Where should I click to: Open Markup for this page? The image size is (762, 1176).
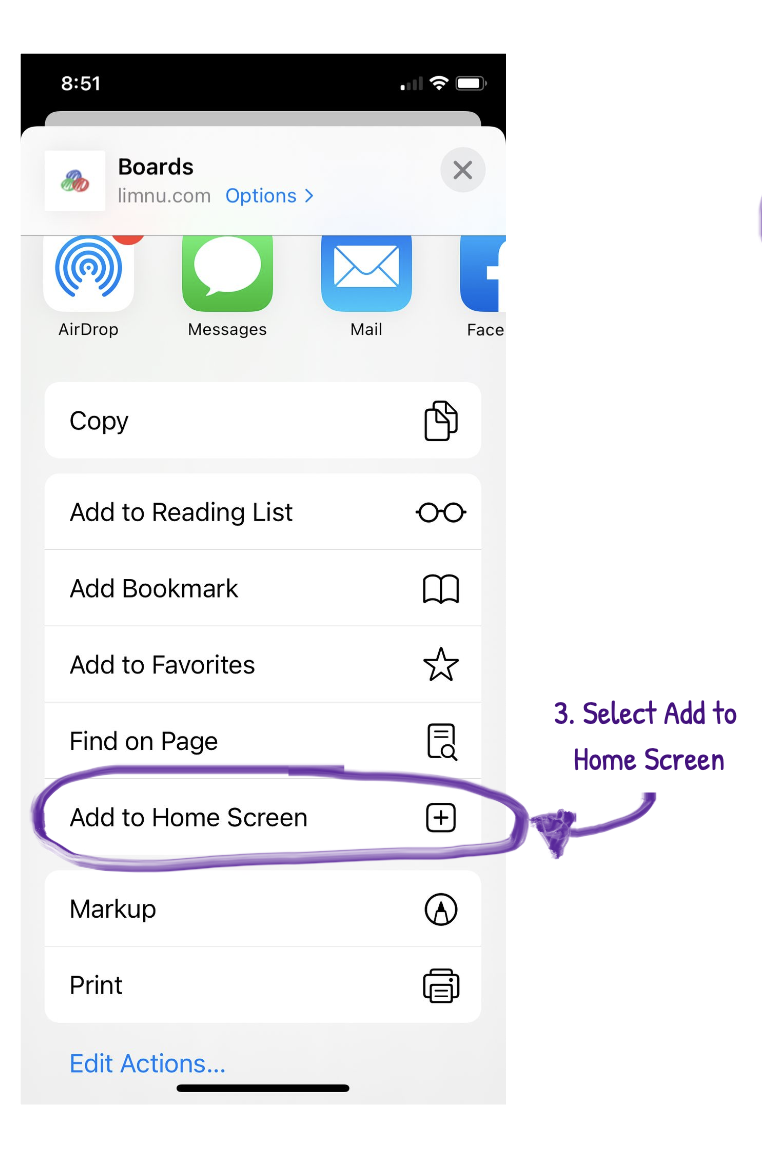click(262, 909)
